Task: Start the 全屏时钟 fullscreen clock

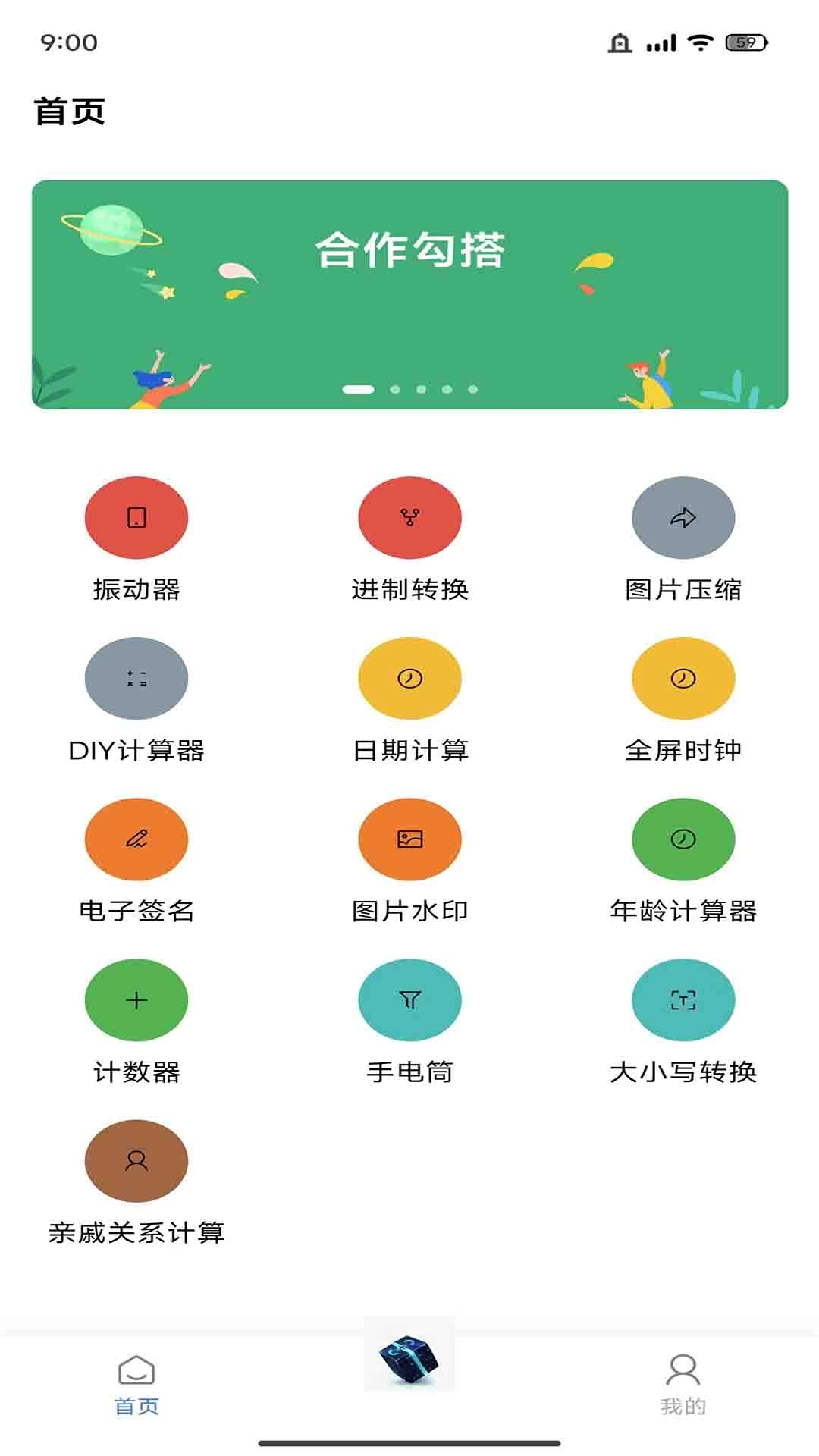Action: click(x=683, y=679)
